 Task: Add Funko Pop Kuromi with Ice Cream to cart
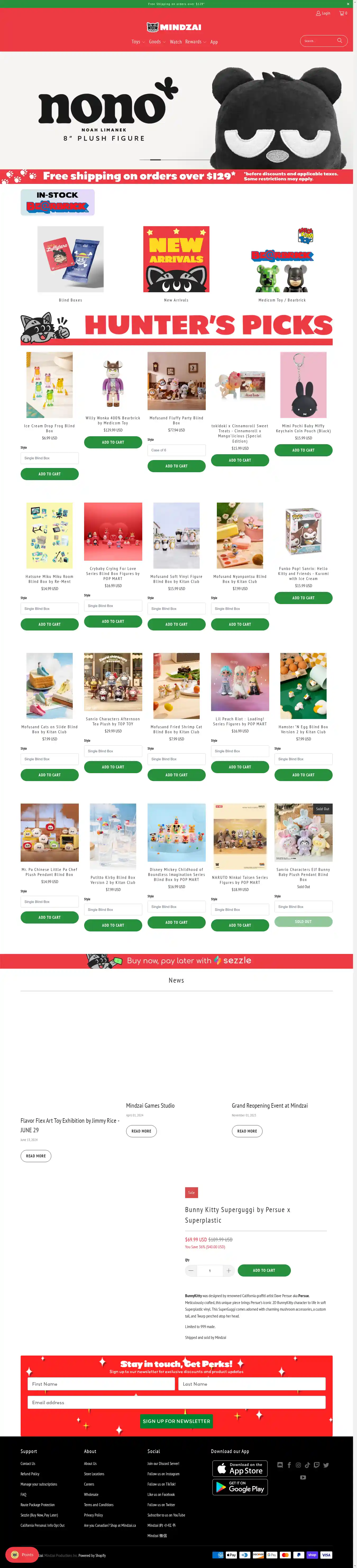(303, 598)
